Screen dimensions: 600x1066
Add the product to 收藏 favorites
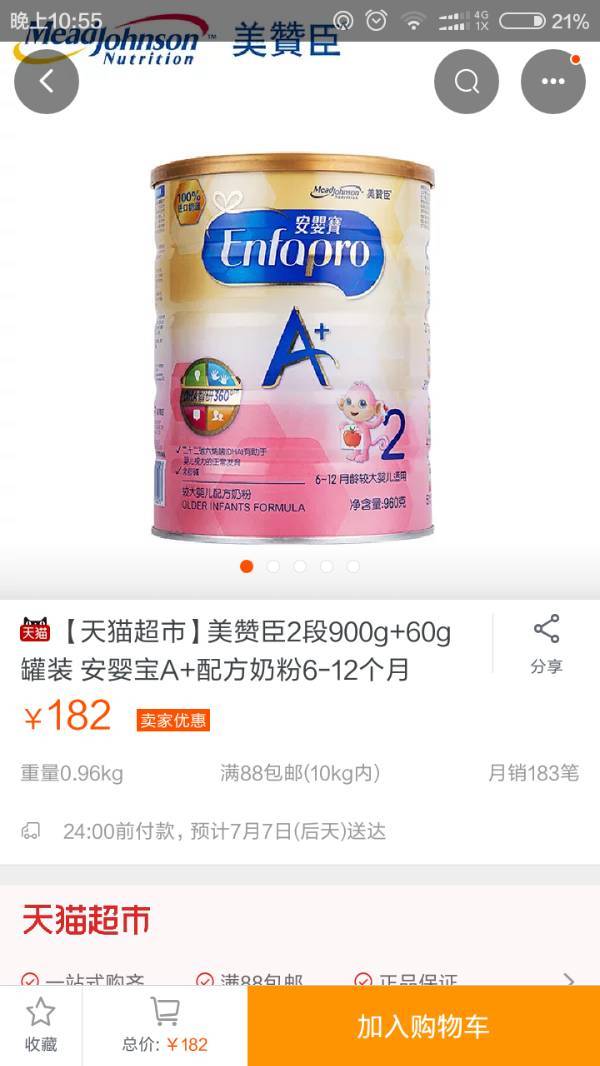(x=41, y=1025)
